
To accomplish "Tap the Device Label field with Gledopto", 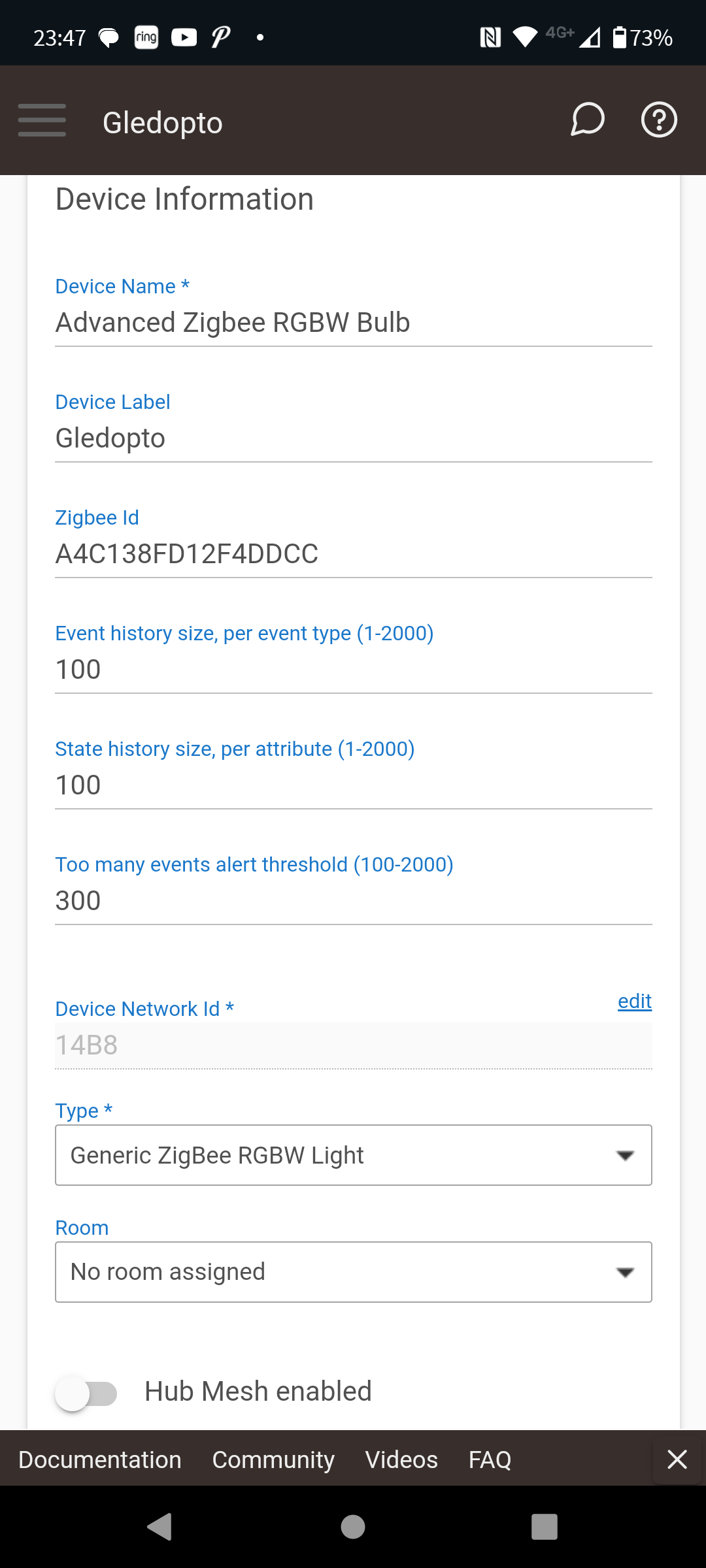I will (354, 438).
